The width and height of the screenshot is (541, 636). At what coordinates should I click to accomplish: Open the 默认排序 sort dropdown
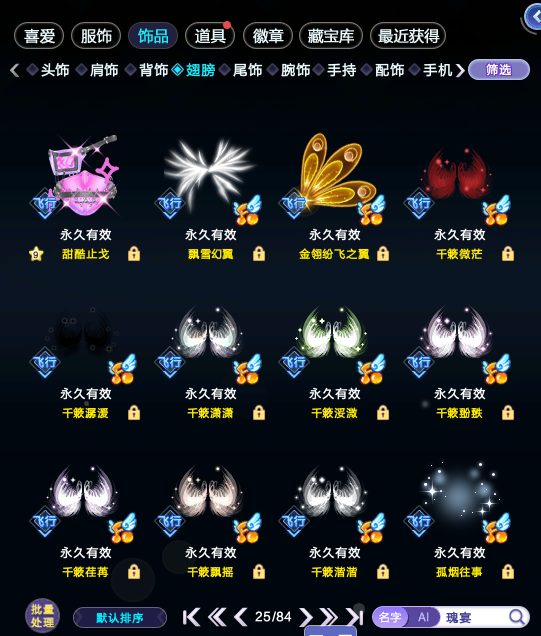pyautogui.click(x=120, y=618)
